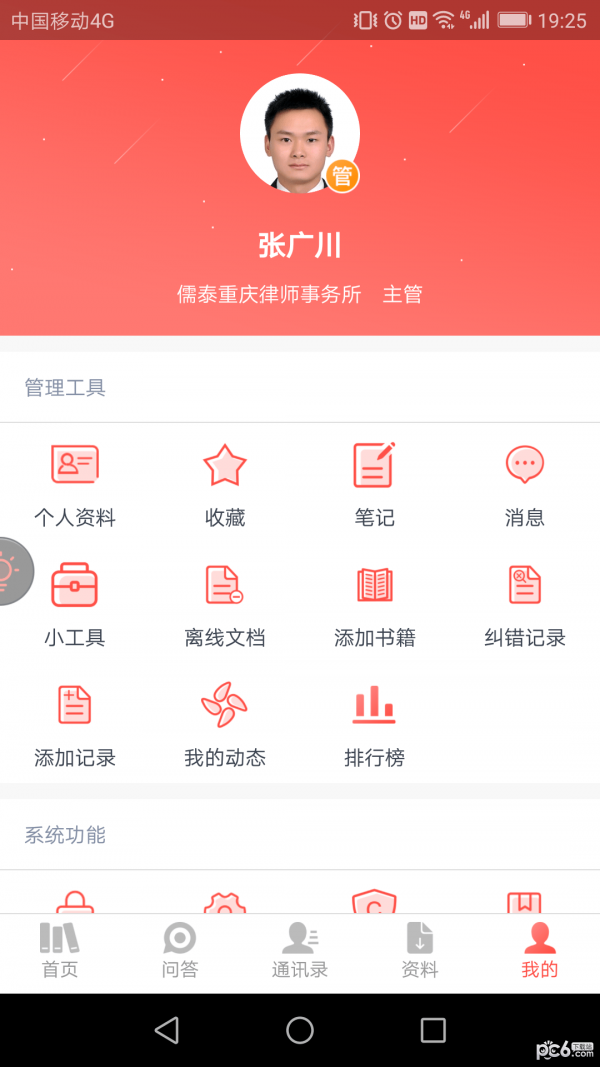Select 添加记录 to add a record

[x=75, y=724]
